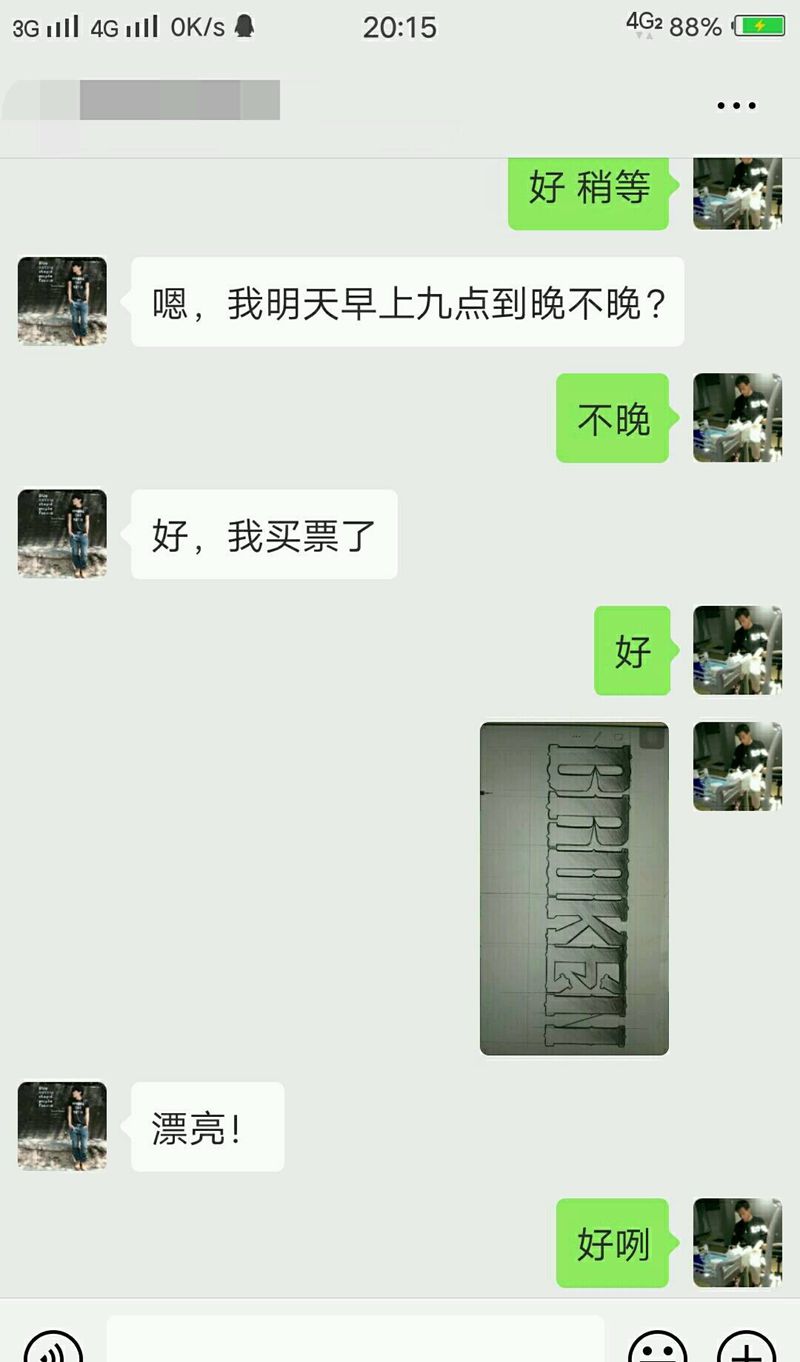Open the emoji sticker picker
Screen dimensions: 800x1362
point(657,1348)
